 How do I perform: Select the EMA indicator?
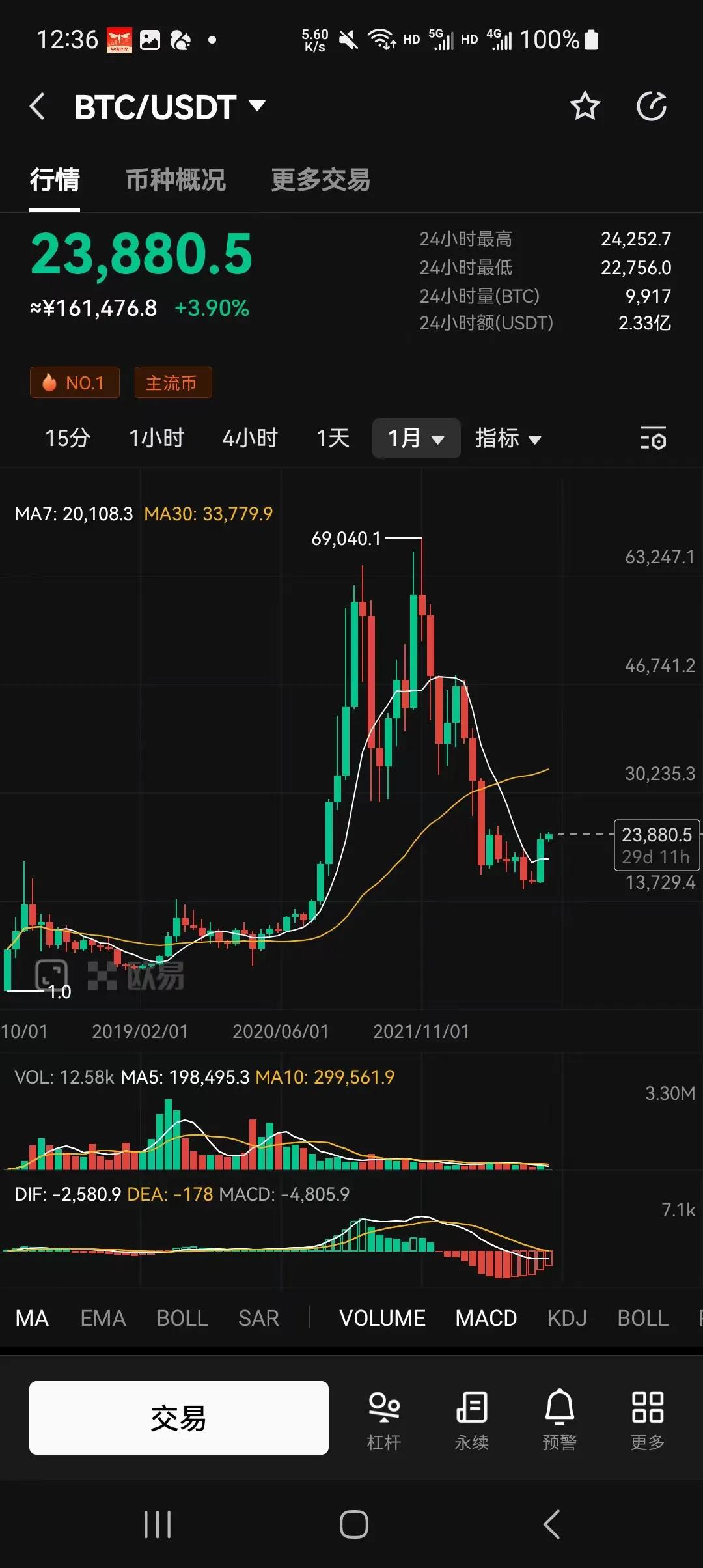tap(103, 1318)
